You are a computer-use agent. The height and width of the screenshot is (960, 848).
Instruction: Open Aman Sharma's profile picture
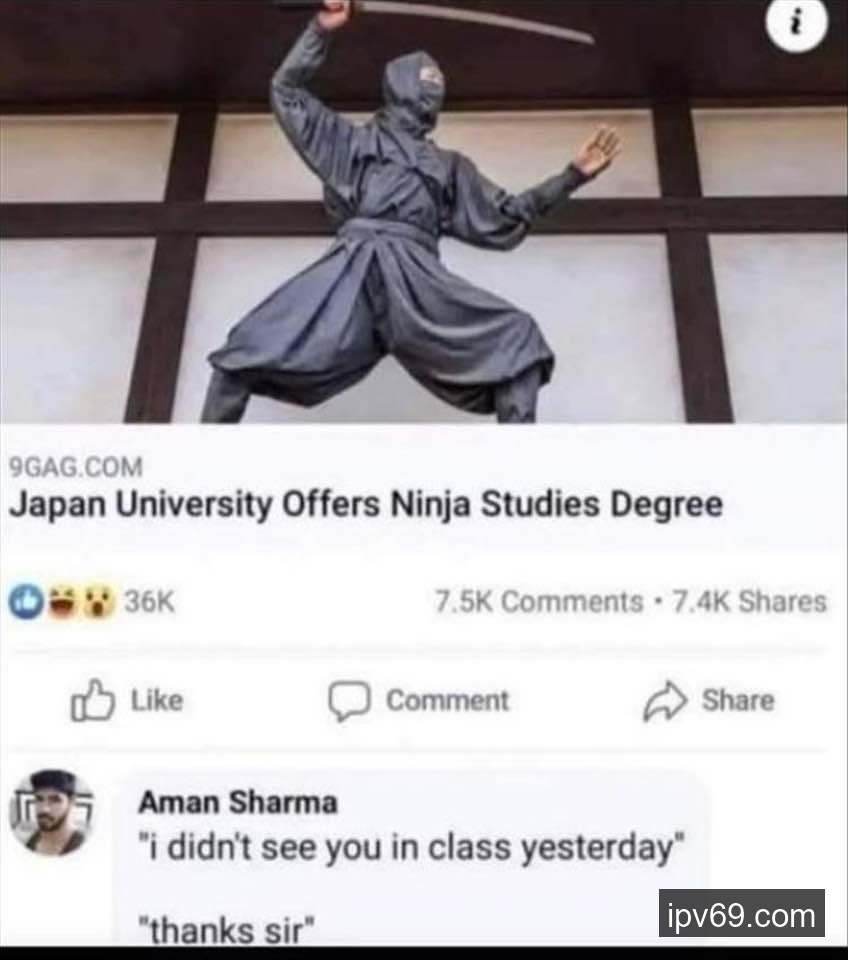[x=52, y=812]
